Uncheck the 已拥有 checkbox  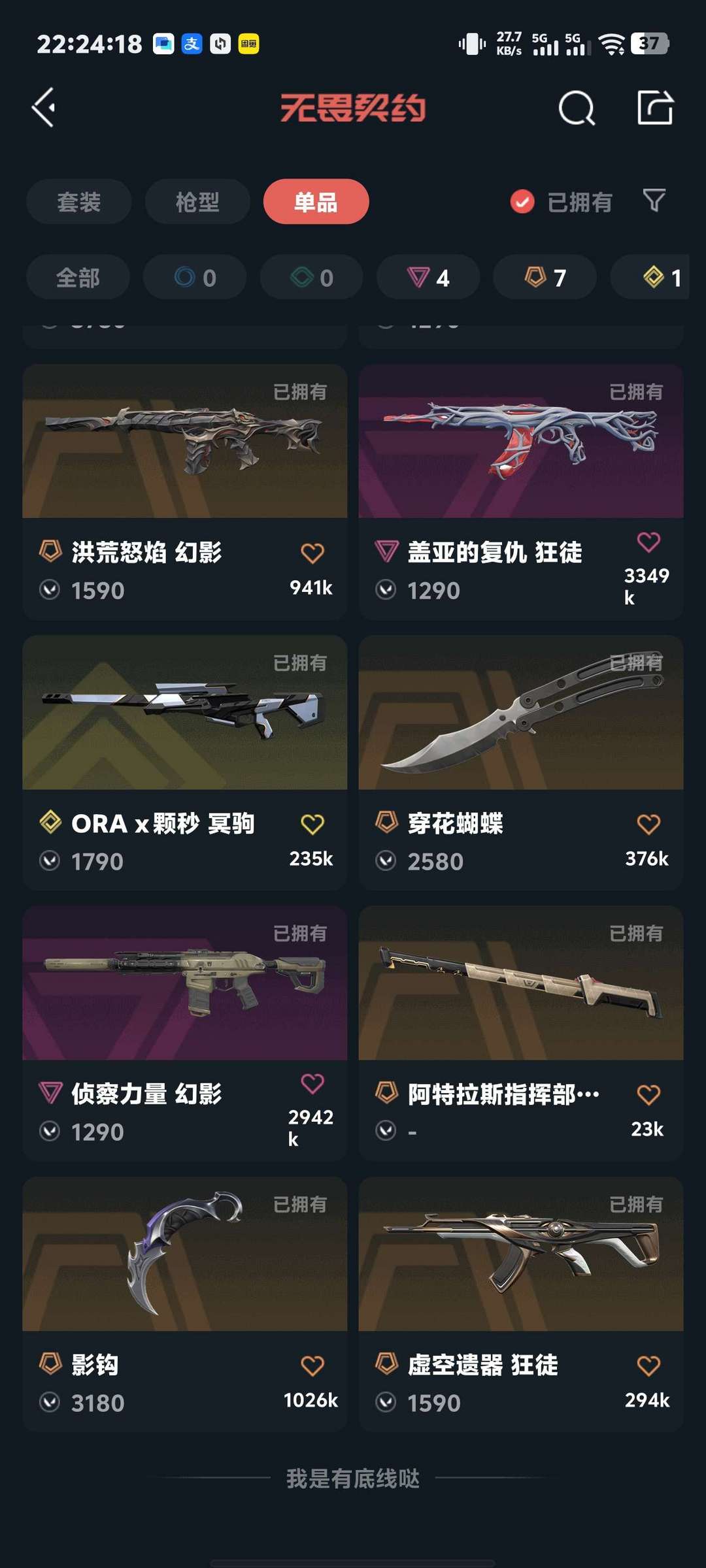coord(522,202)
